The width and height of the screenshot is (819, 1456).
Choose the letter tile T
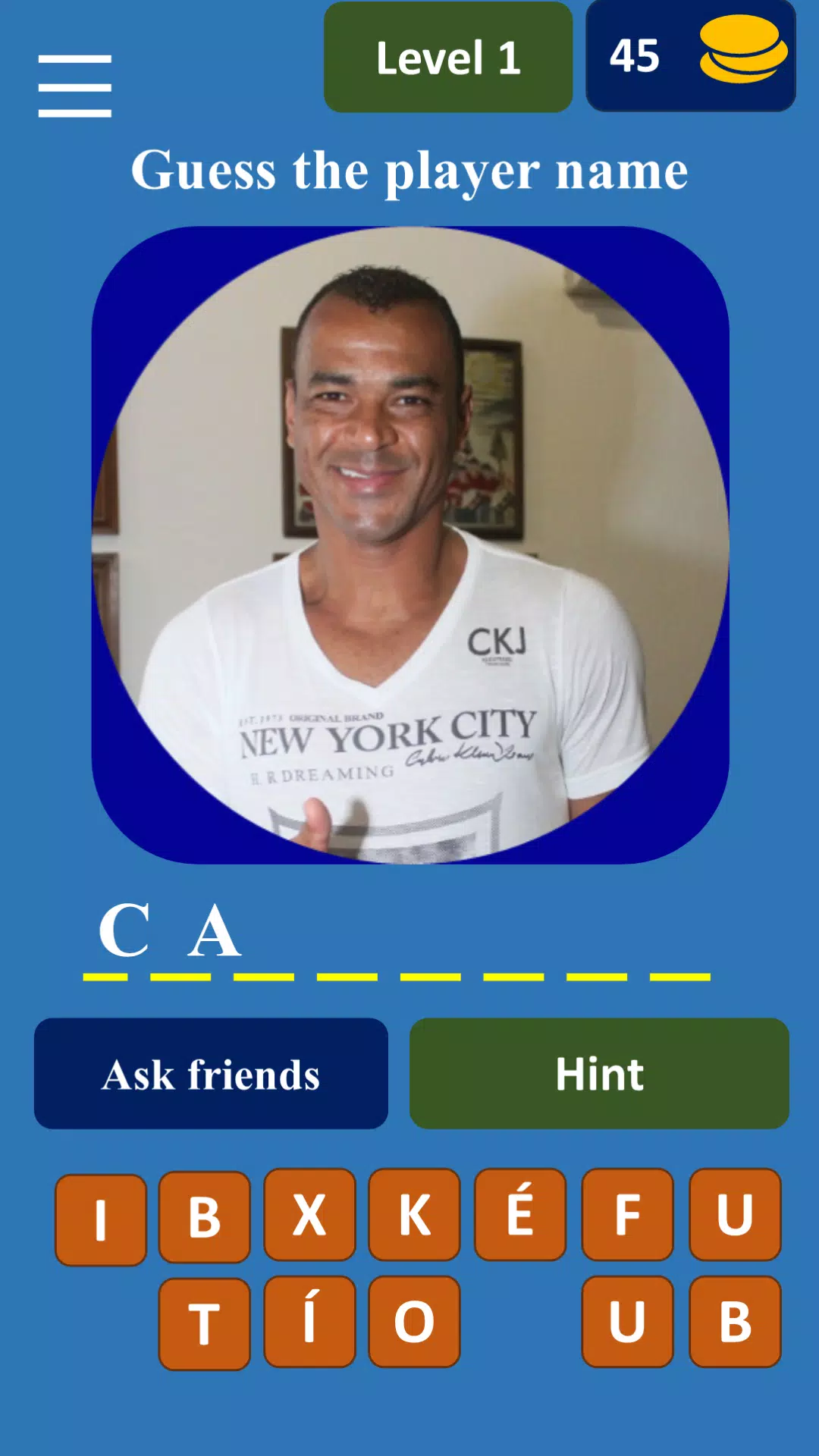(x=204, y=1324)
